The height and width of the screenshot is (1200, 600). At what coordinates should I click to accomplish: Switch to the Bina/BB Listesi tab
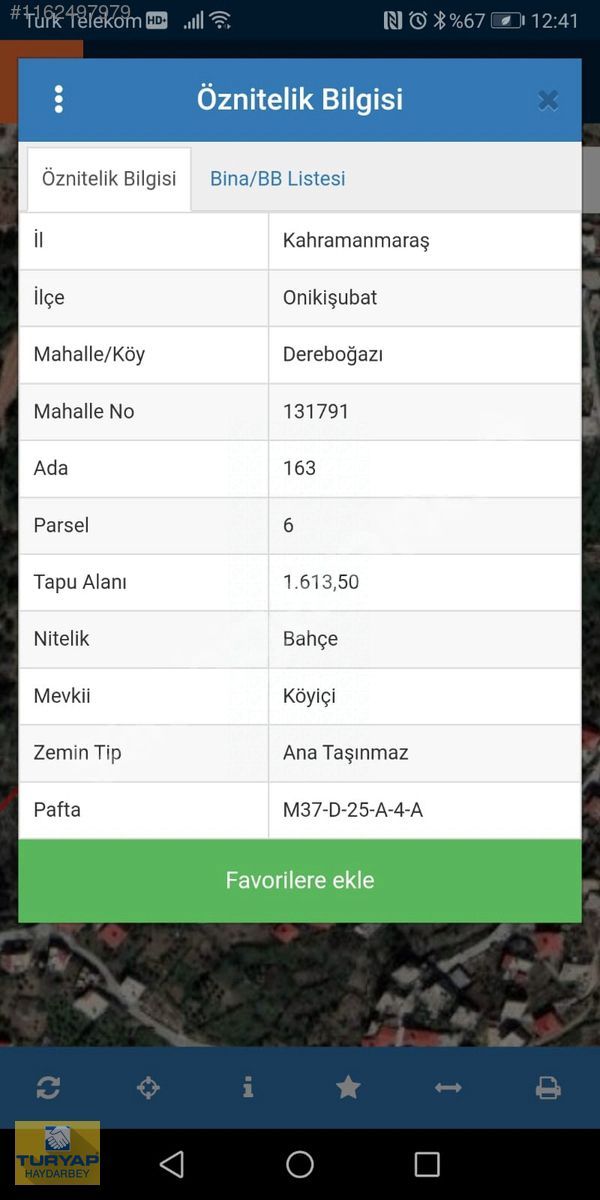[278, 179]
